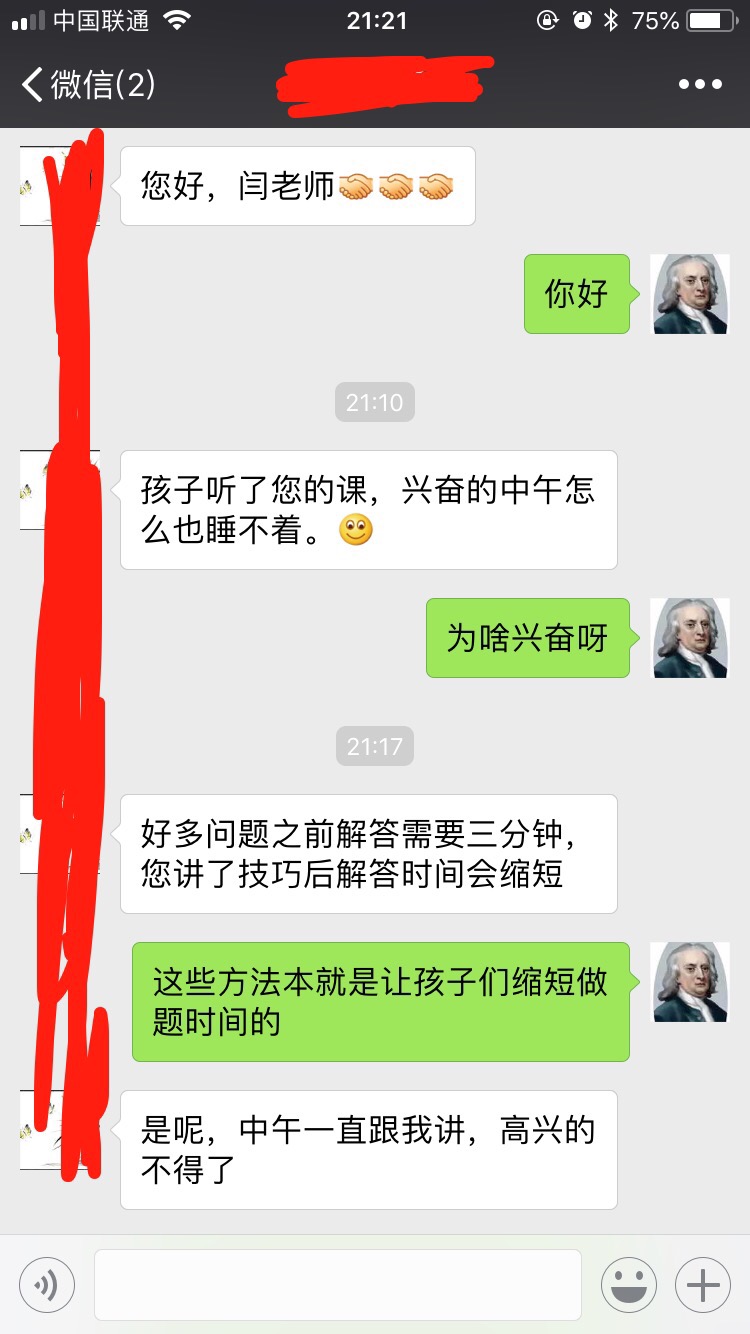
Task: Go back to the 微信 chat list
Action: [88, 85]
